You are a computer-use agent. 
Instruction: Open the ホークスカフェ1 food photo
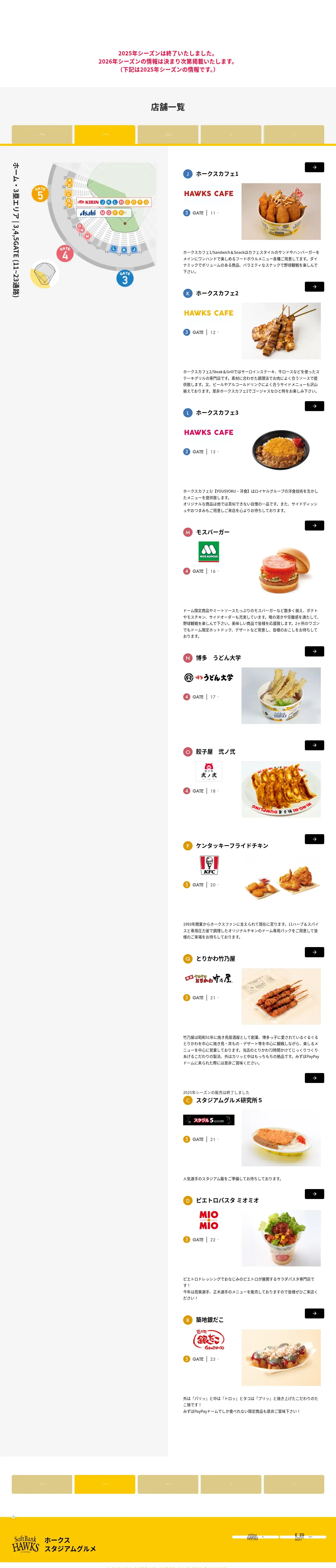click(281, 211)
